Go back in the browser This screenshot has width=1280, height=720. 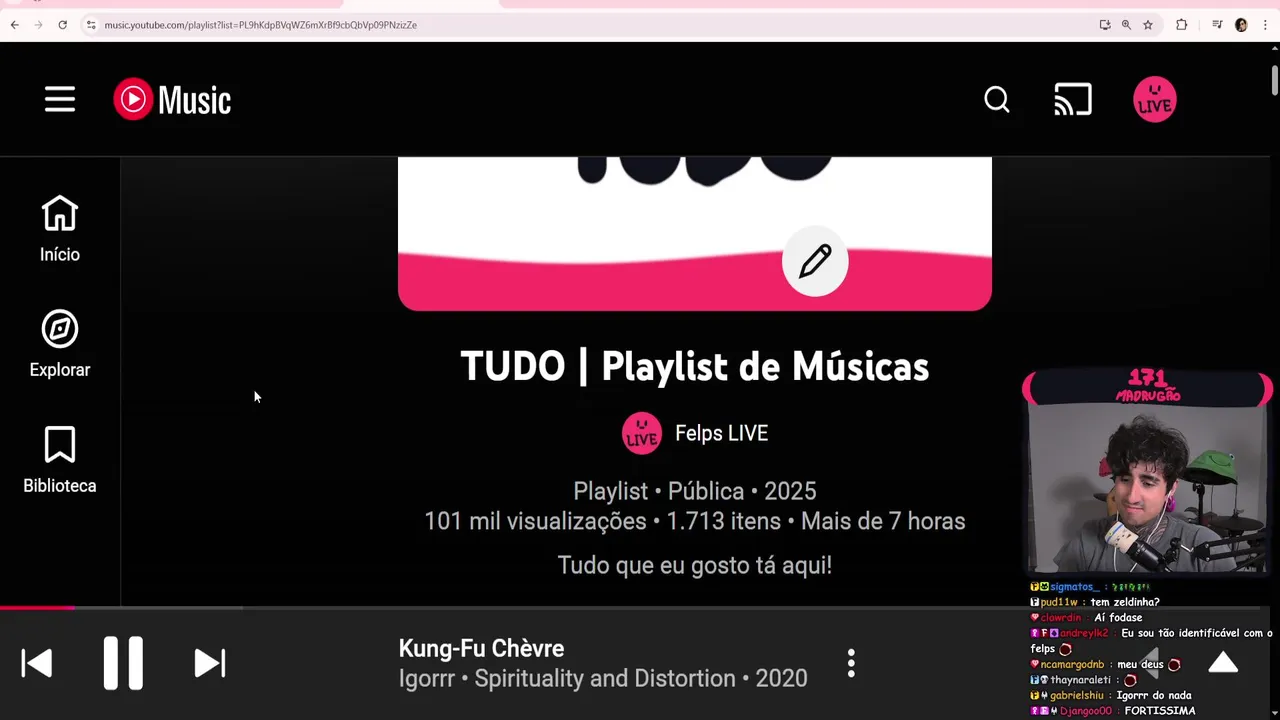click(14, 25)
